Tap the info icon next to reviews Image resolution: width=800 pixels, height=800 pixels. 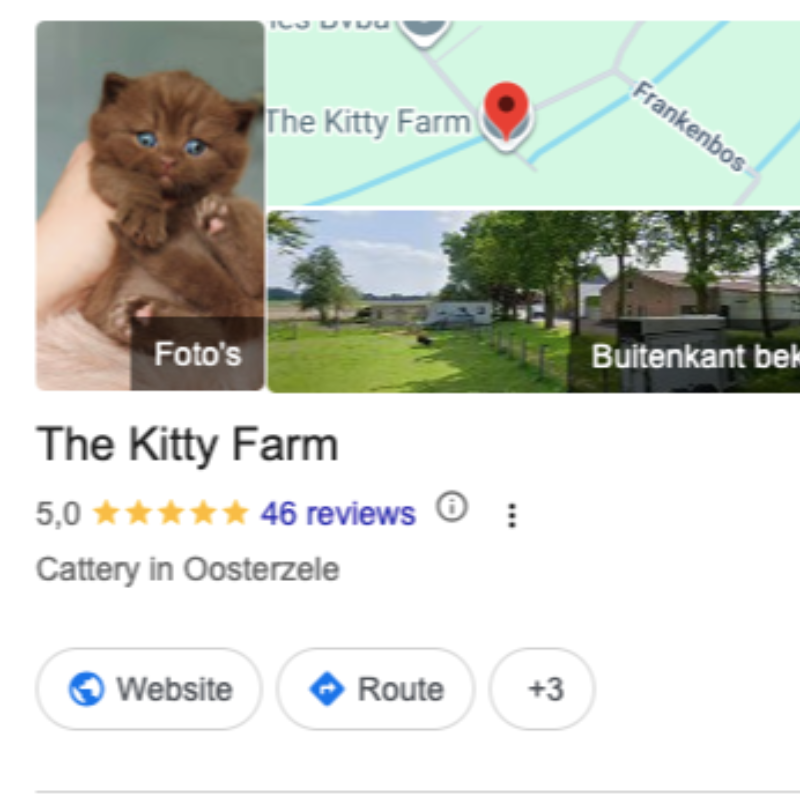(x=452, y=507)
